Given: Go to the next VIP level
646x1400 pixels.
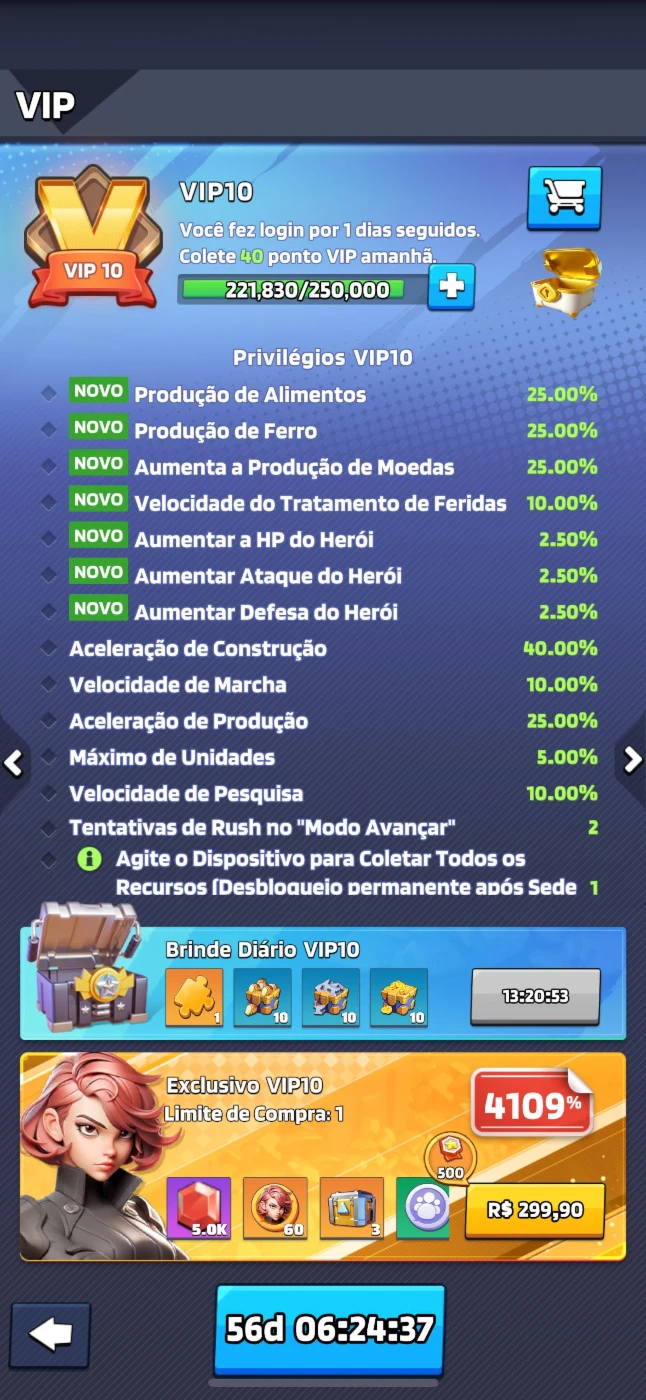Looking at the screenshot, I should (x=632, y=761).
